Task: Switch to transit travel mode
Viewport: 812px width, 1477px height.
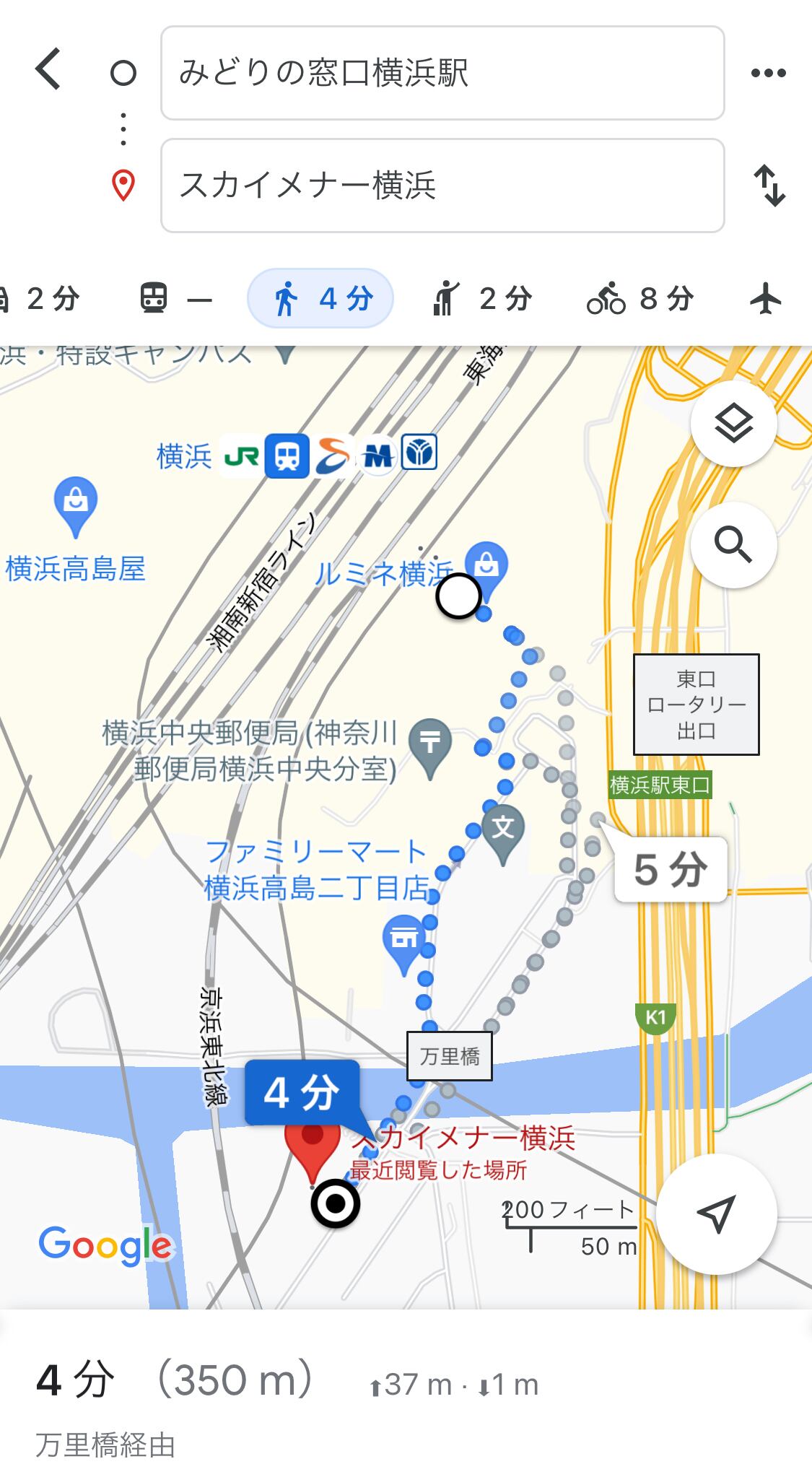Action: click(x=175, y=298)
